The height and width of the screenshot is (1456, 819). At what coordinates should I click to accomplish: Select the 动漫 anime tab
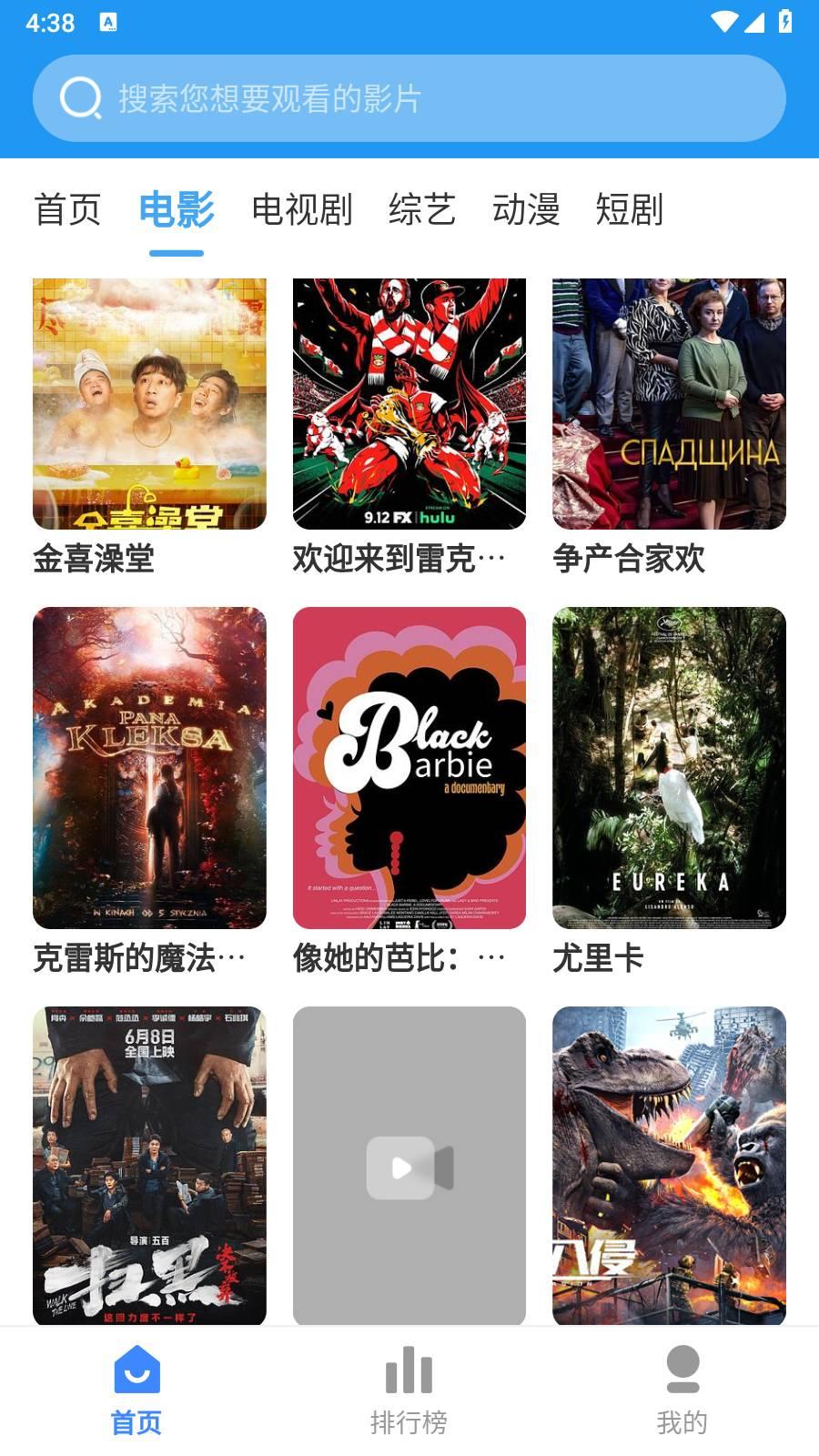coord(528,208)
